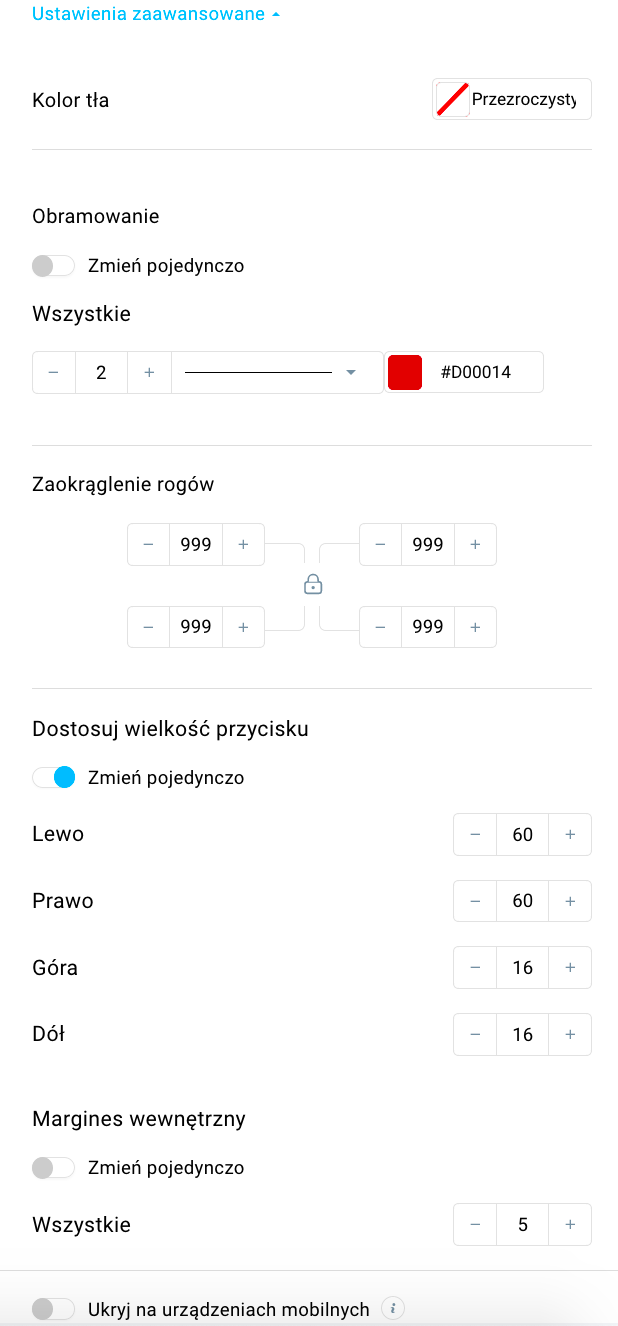Image resolution: width=618 pixels, height=1326 pixels.
Task: Increase the Góra value
Action: click(x=570, y=968)
